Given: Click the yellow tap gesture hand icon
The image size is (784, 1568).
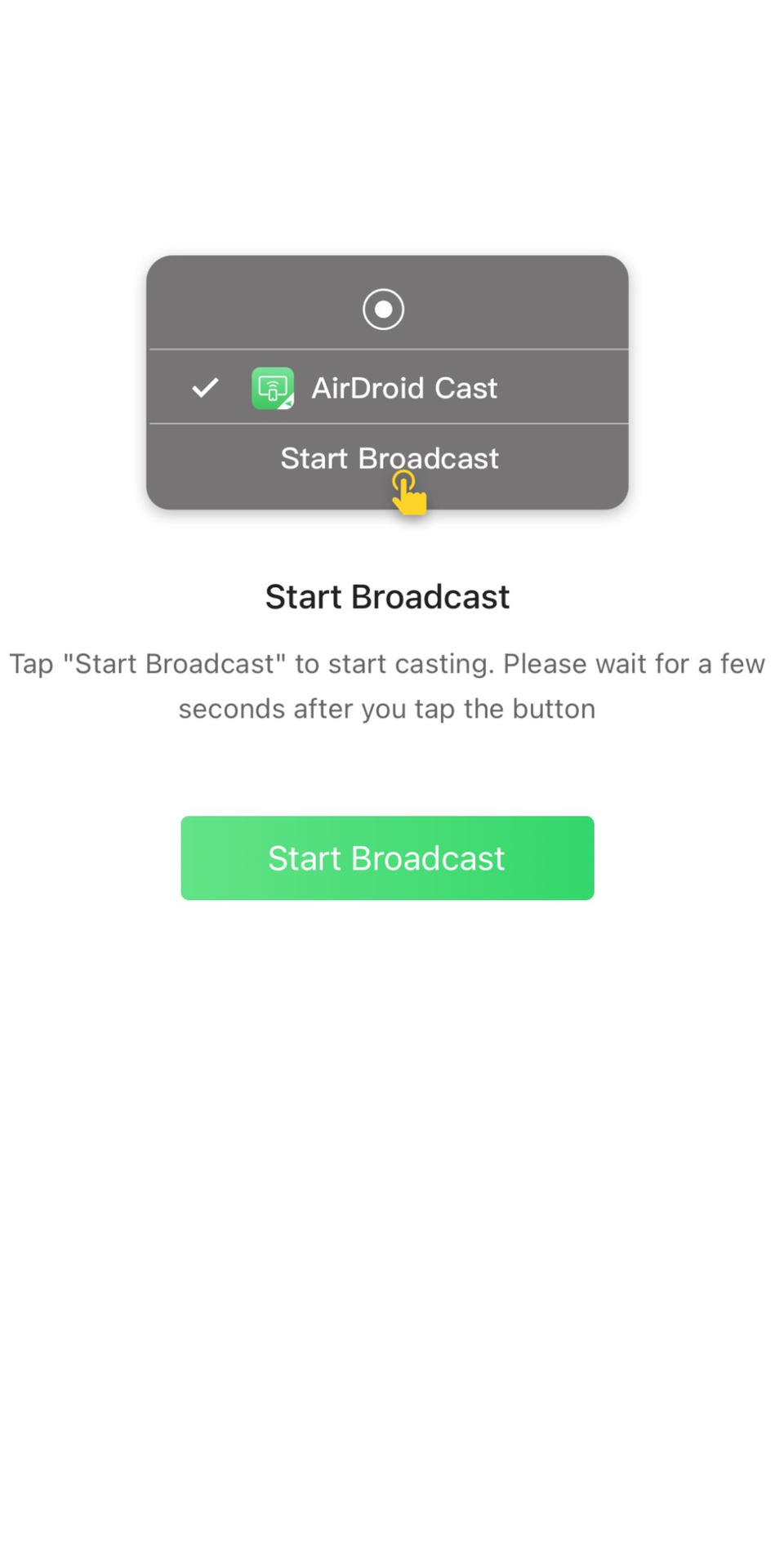Looking at the screenshot, I should (408, 492).
